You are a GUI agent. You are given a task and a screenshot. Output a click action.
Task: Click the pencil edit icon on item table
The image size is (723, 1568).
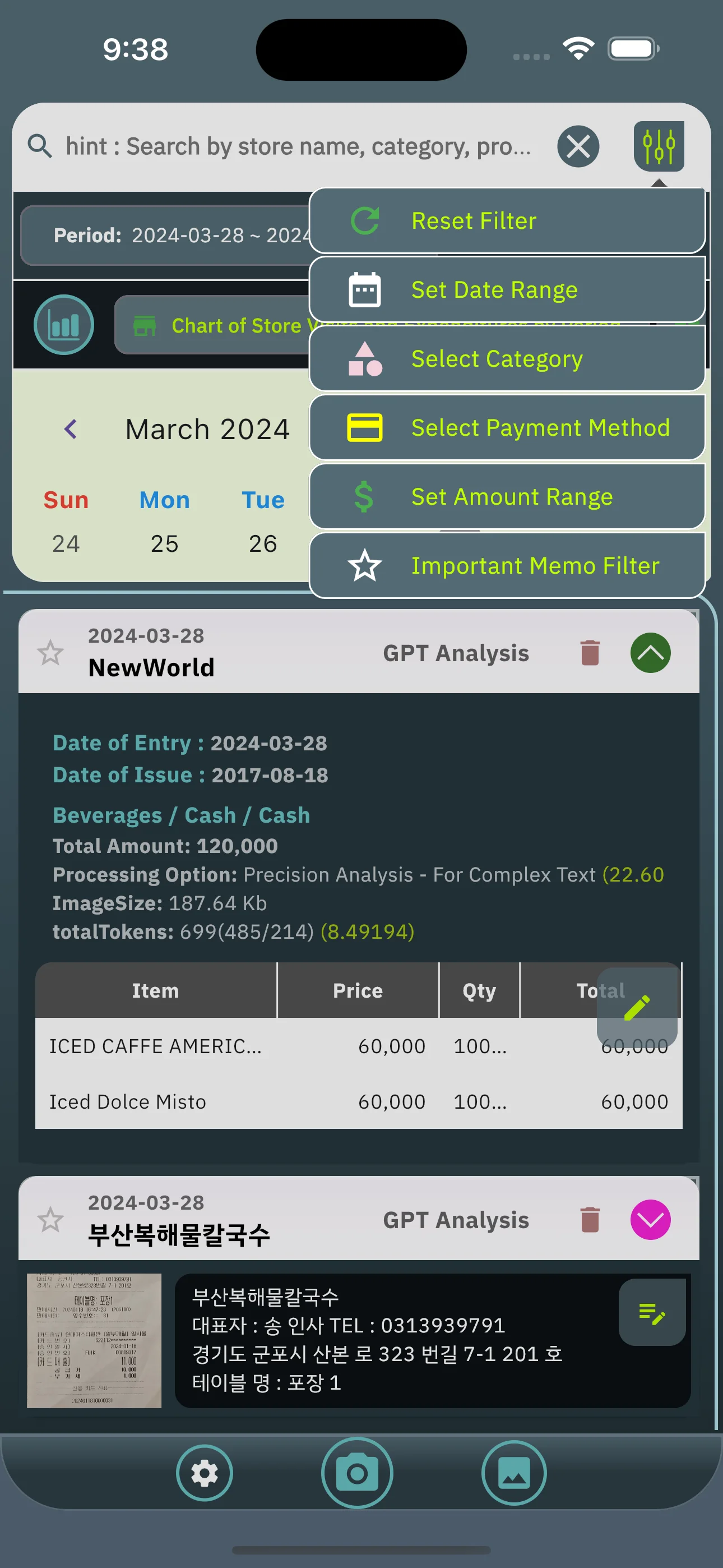[637, 1008]
